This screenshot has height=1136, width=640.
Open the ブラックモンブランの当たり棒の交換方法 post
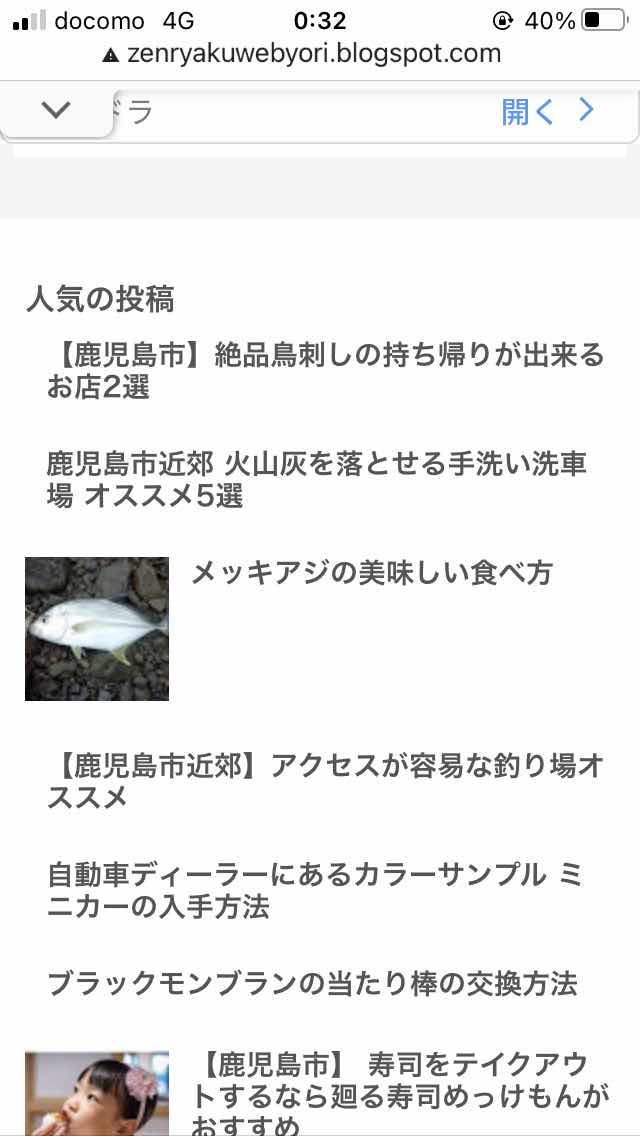[312, 983]
